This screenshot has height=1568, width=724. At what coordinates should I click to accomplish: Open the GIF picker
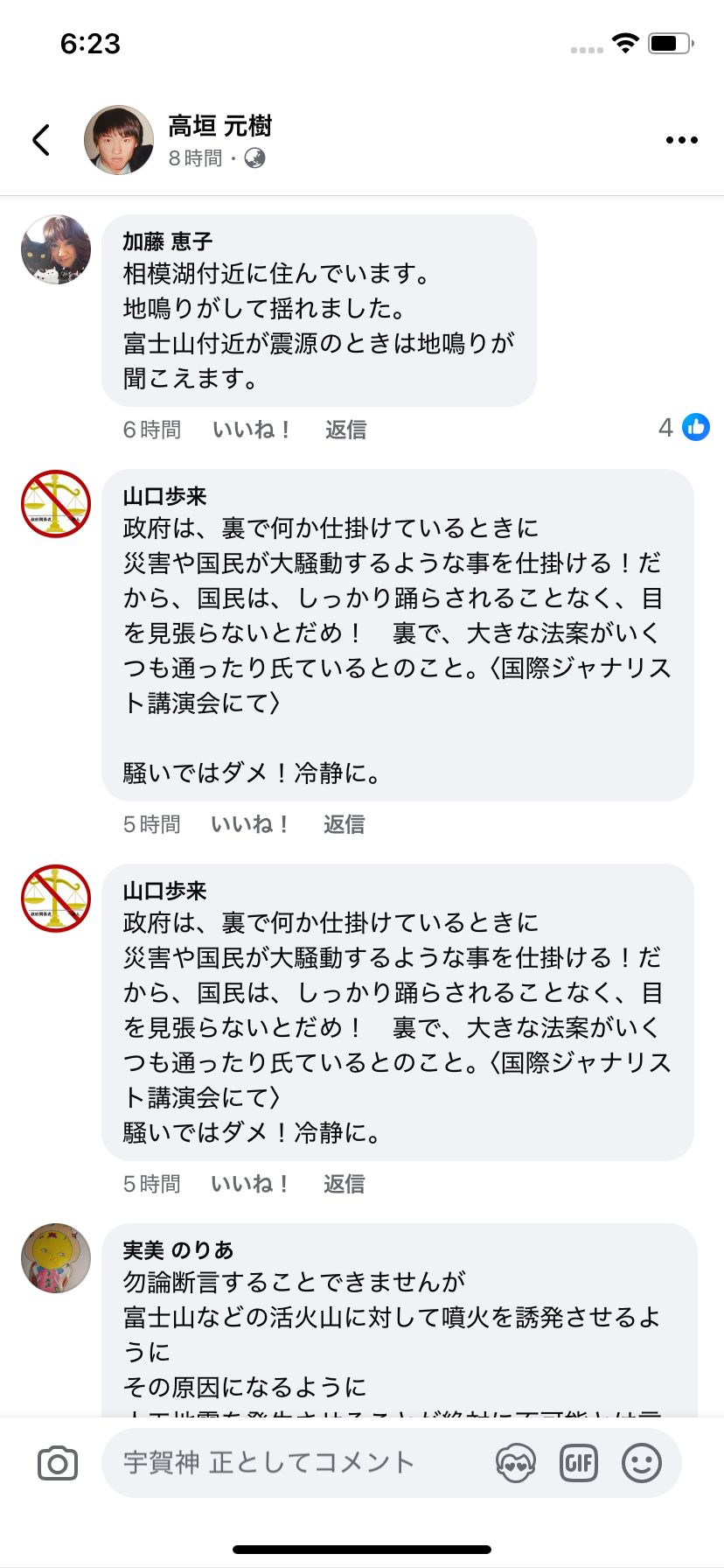click(x=579, y=1463)
